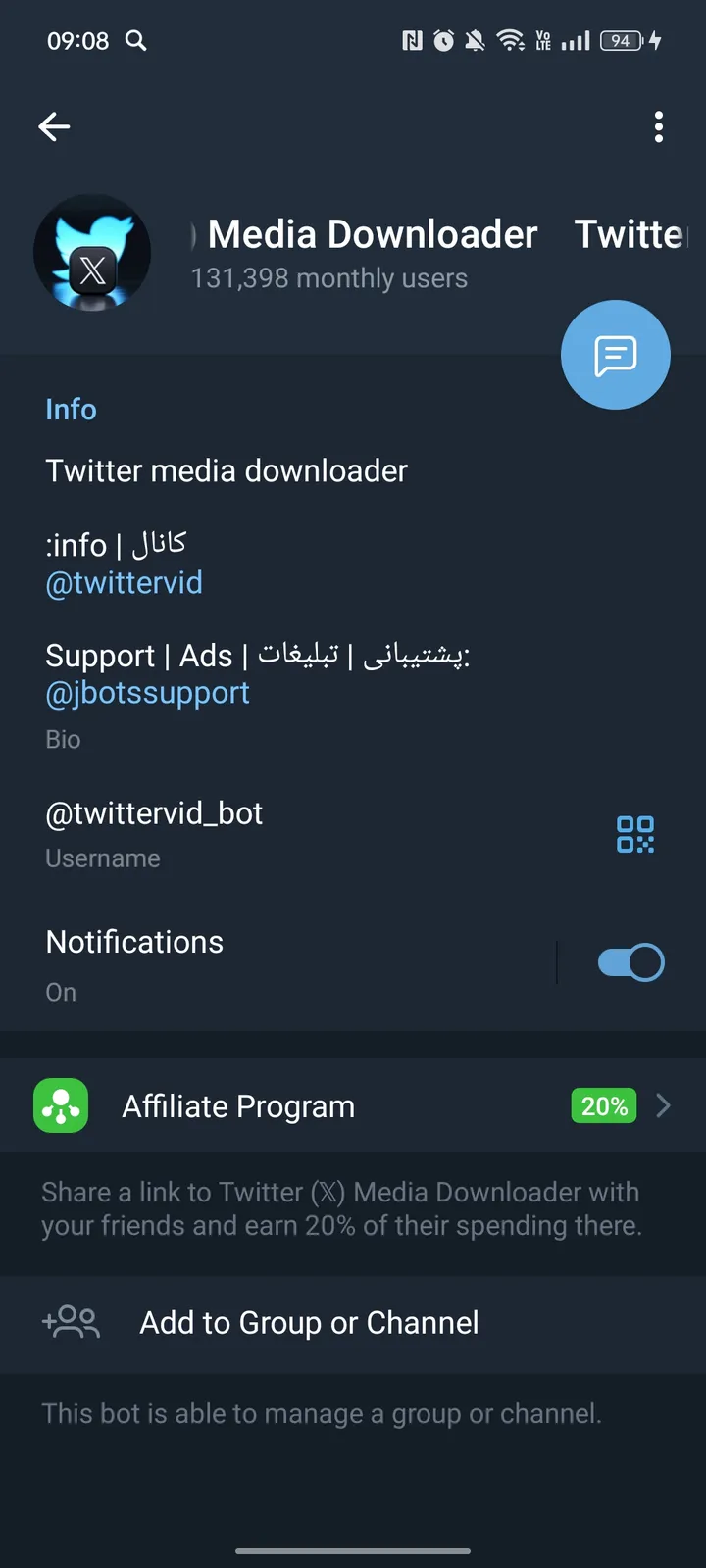View the bot's profile photo

pos(92,252)
